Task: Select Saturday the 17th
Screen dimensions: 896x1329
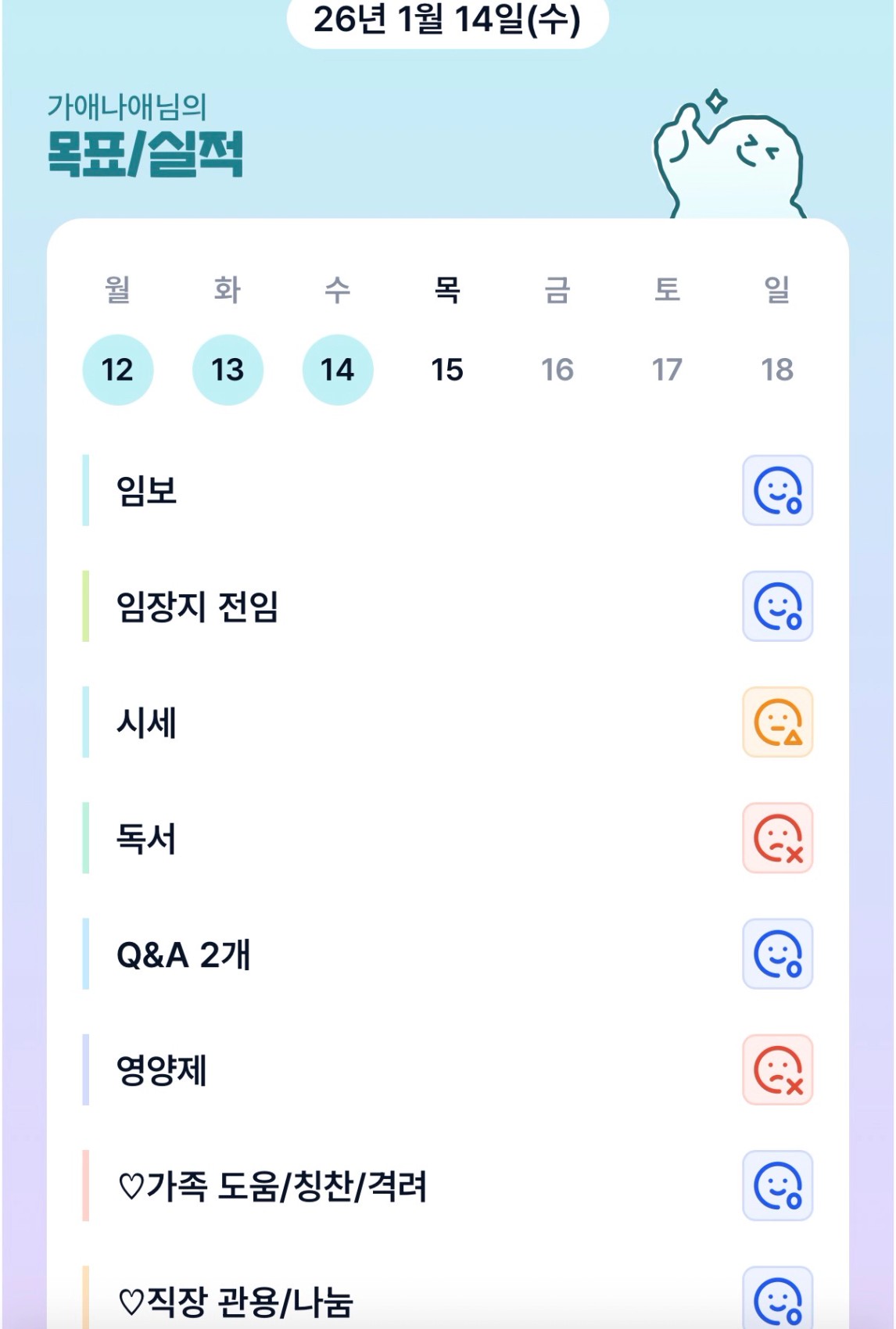Action: pyautogui.click(x=667, y=369)
